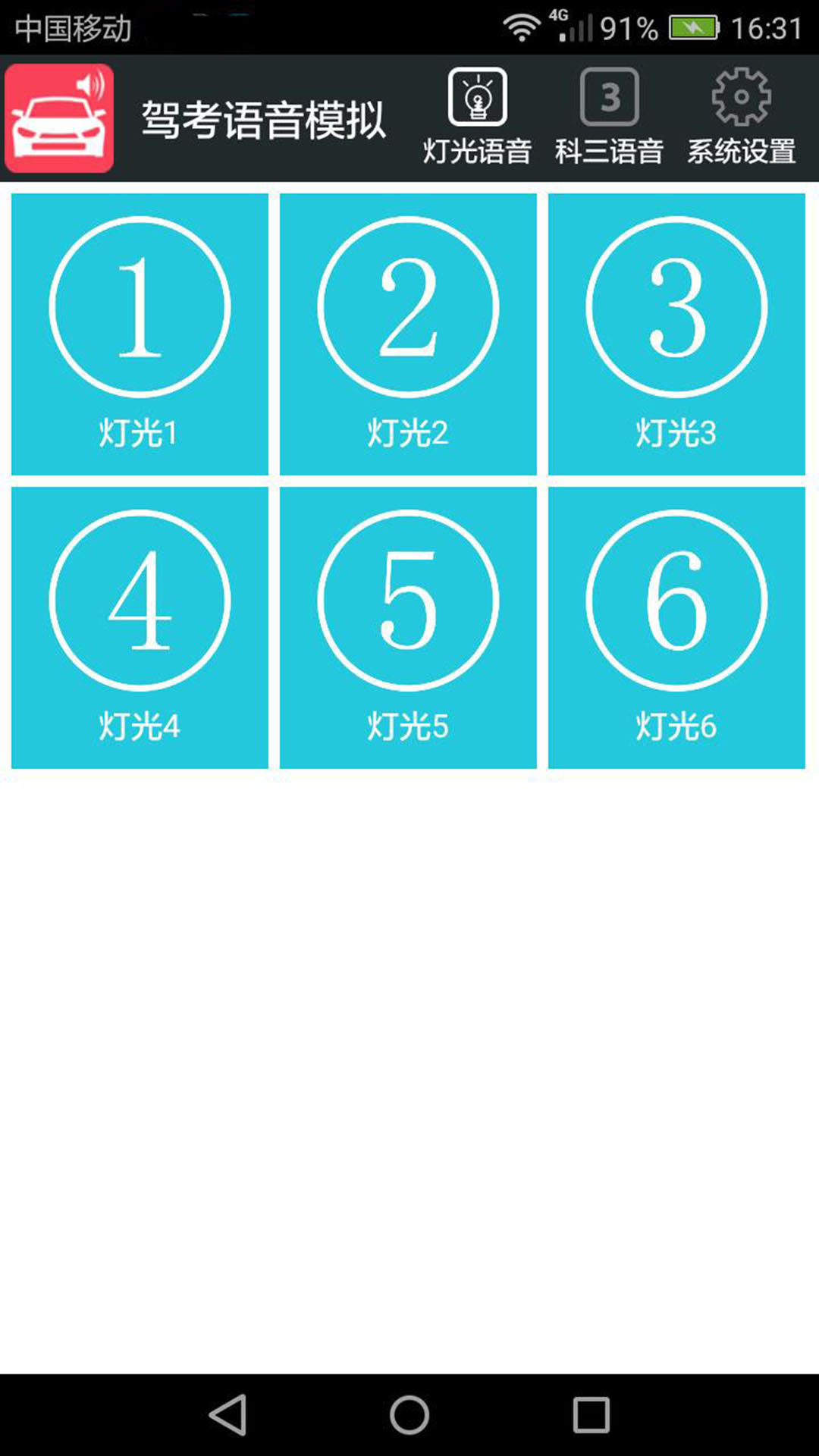The width and height of the screenshot is (819, 1456).
Task: Open 系统设置 settings
Action: click(x=741, y=117)
